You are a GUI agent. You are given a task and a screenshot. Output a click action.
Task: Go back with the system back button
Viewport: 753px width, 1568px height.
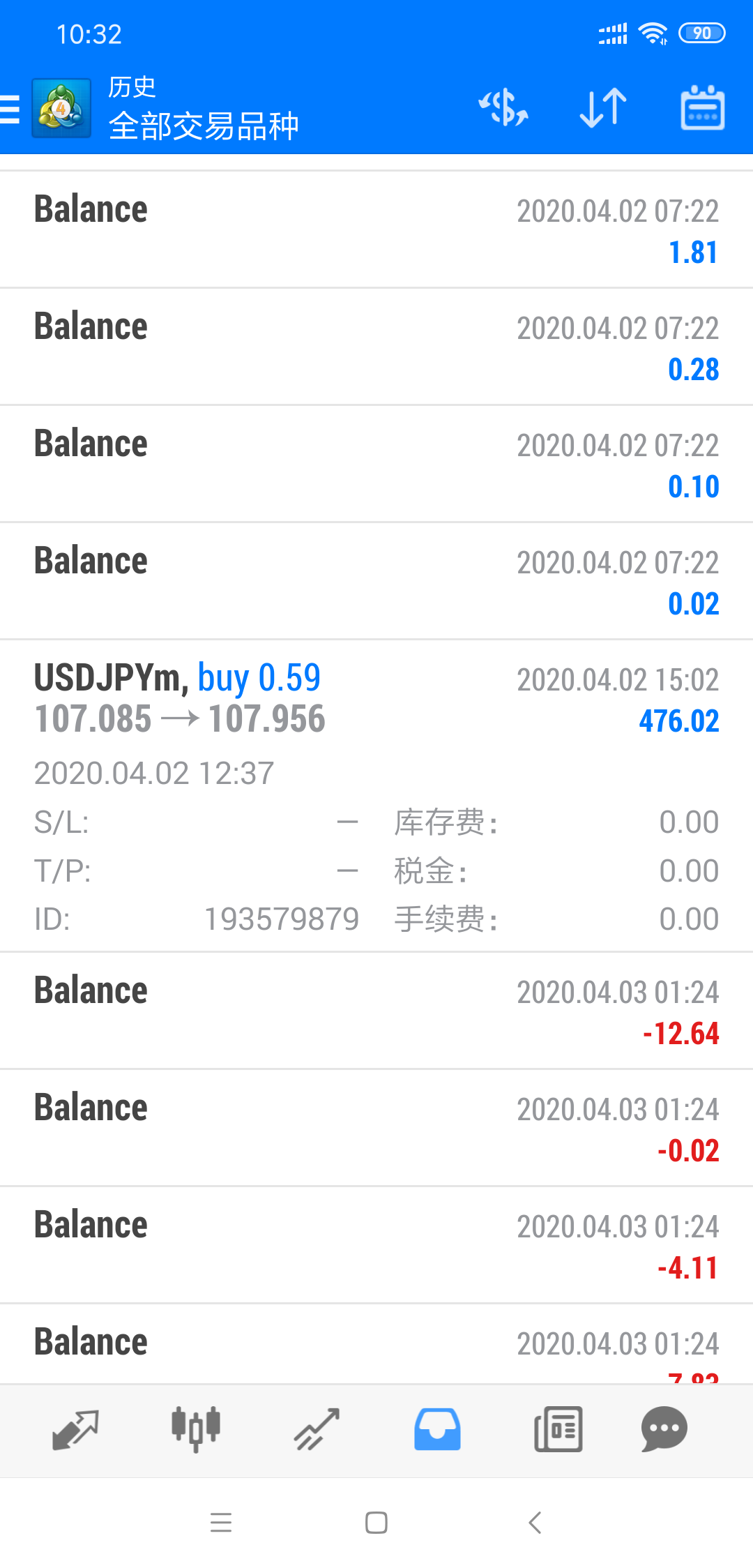tap(535, 1523)
